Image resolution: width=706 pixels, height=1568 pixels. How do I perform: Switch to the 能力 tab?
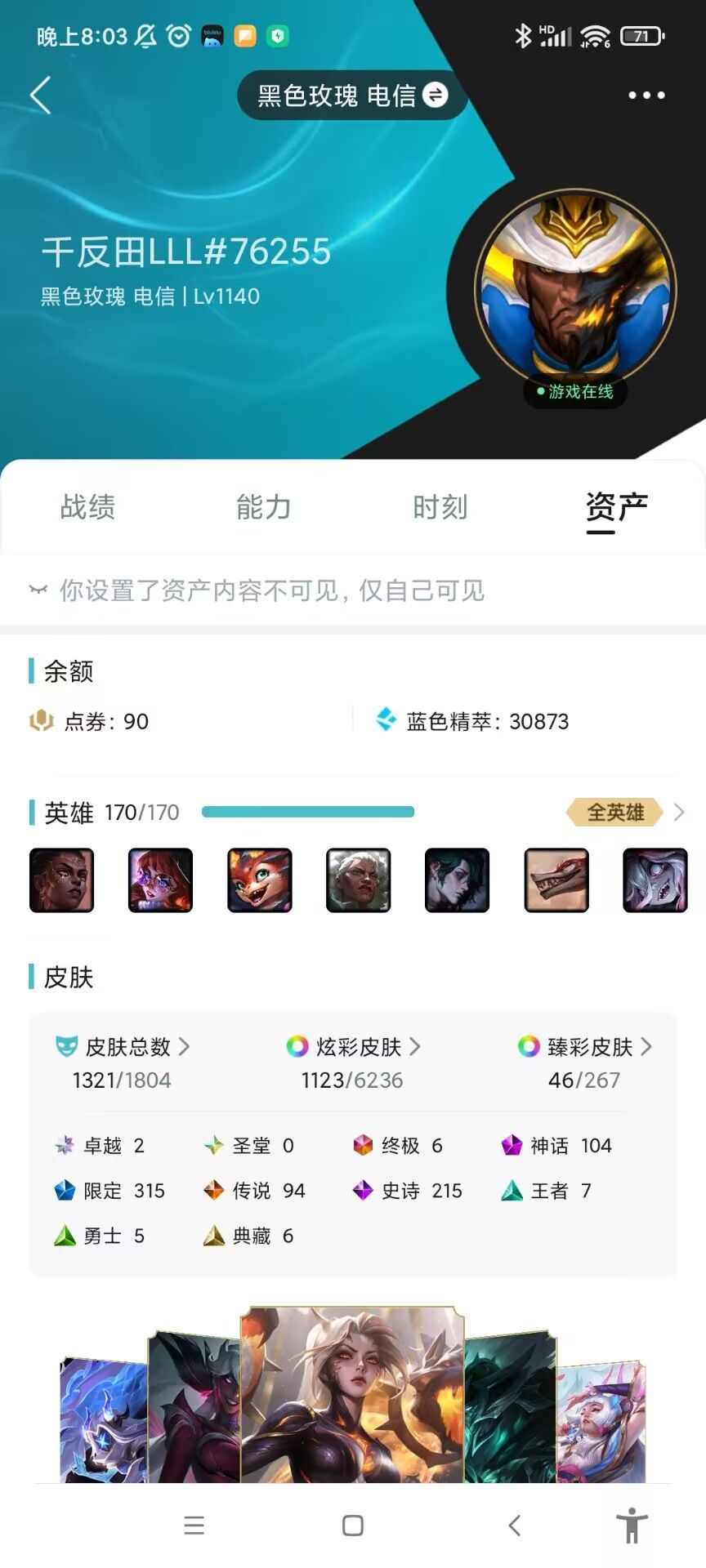264,507
